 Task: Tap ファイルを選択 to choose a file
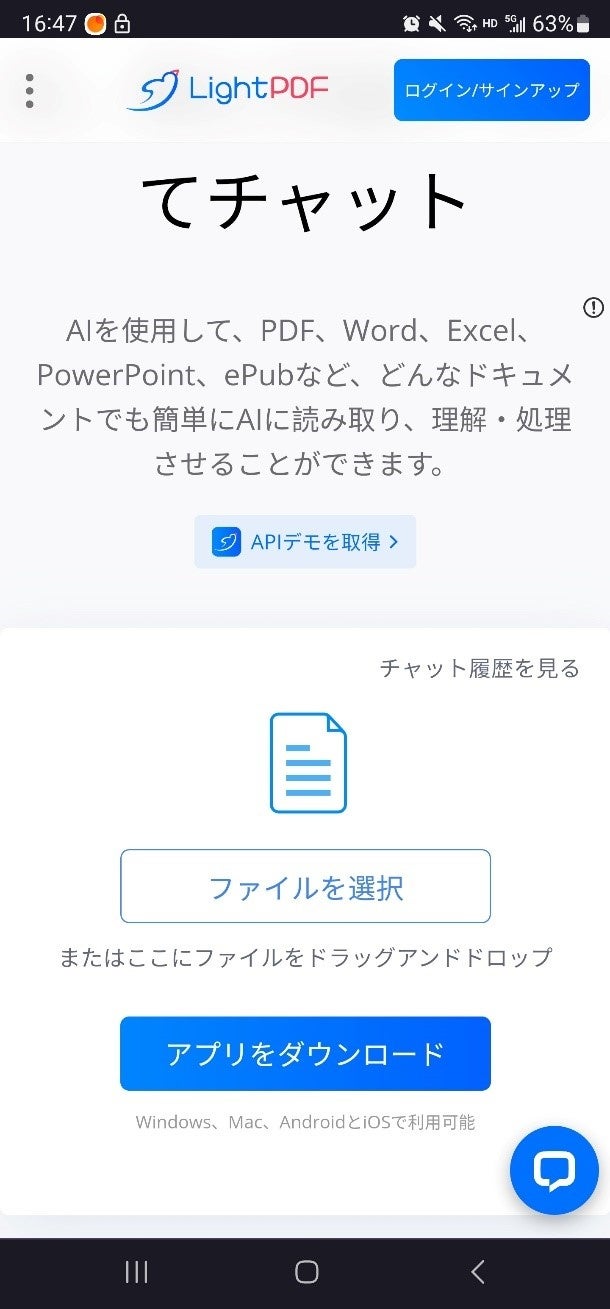click(305, 886)
